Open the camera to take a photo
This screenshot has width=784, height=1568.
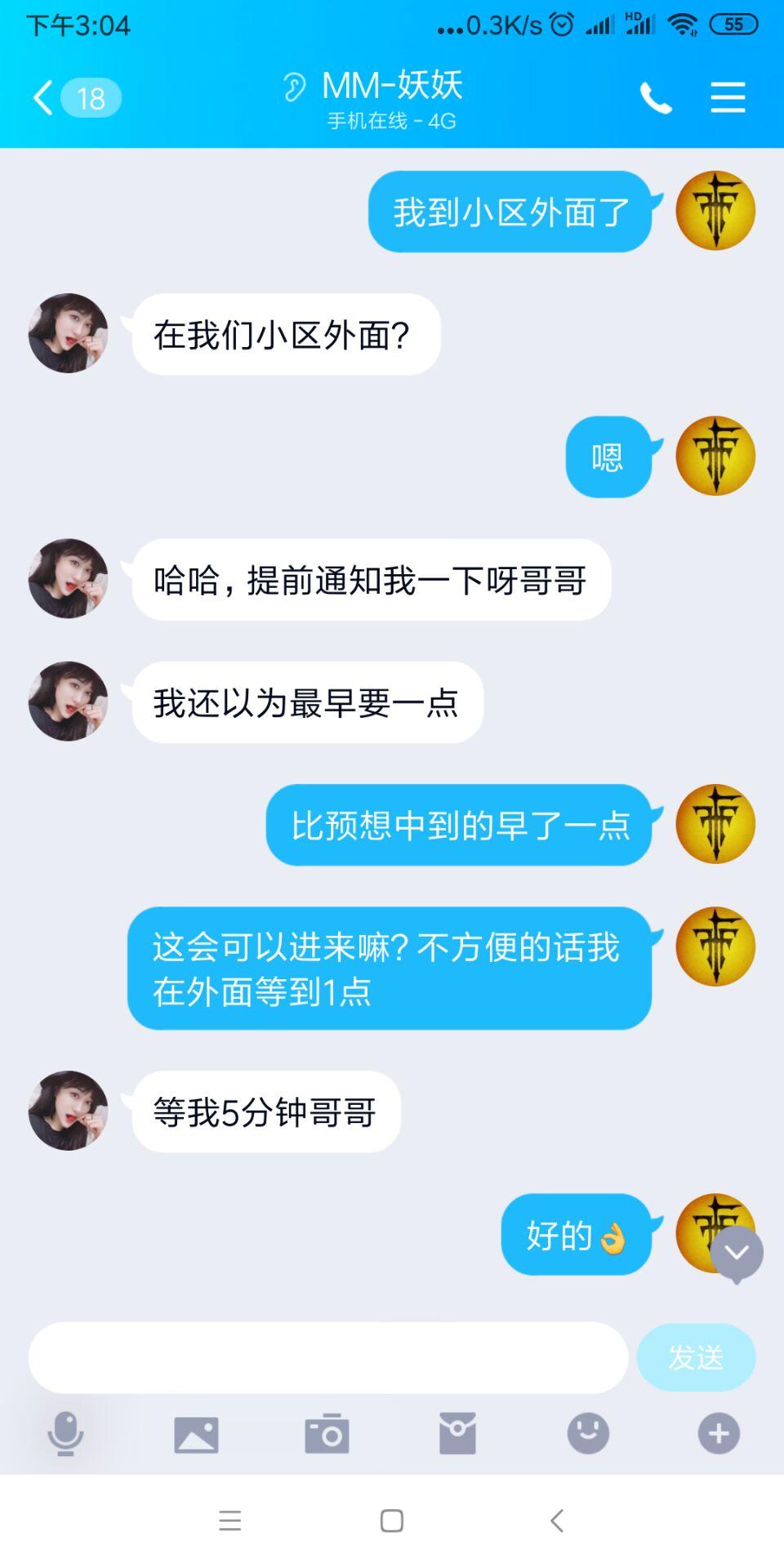click(x=327, y=1433)
